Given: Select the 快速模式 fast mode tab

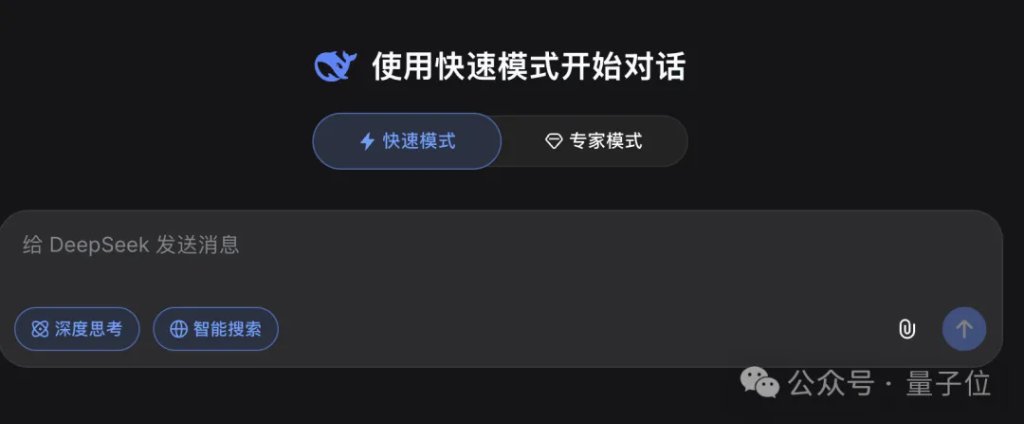Looking at the screenshot, I should [407, 141].
